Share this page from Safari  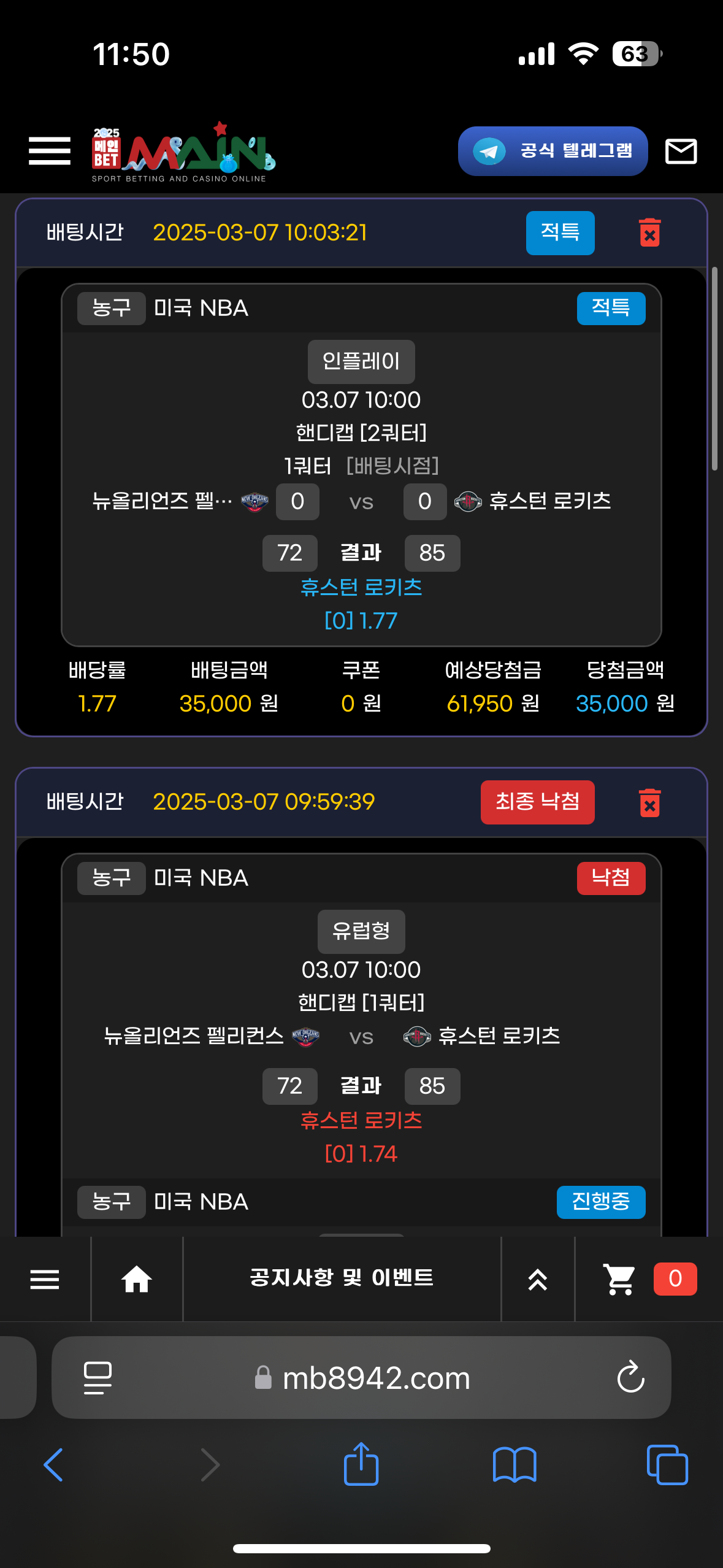pyautogui.click(x=361, y=1465)
